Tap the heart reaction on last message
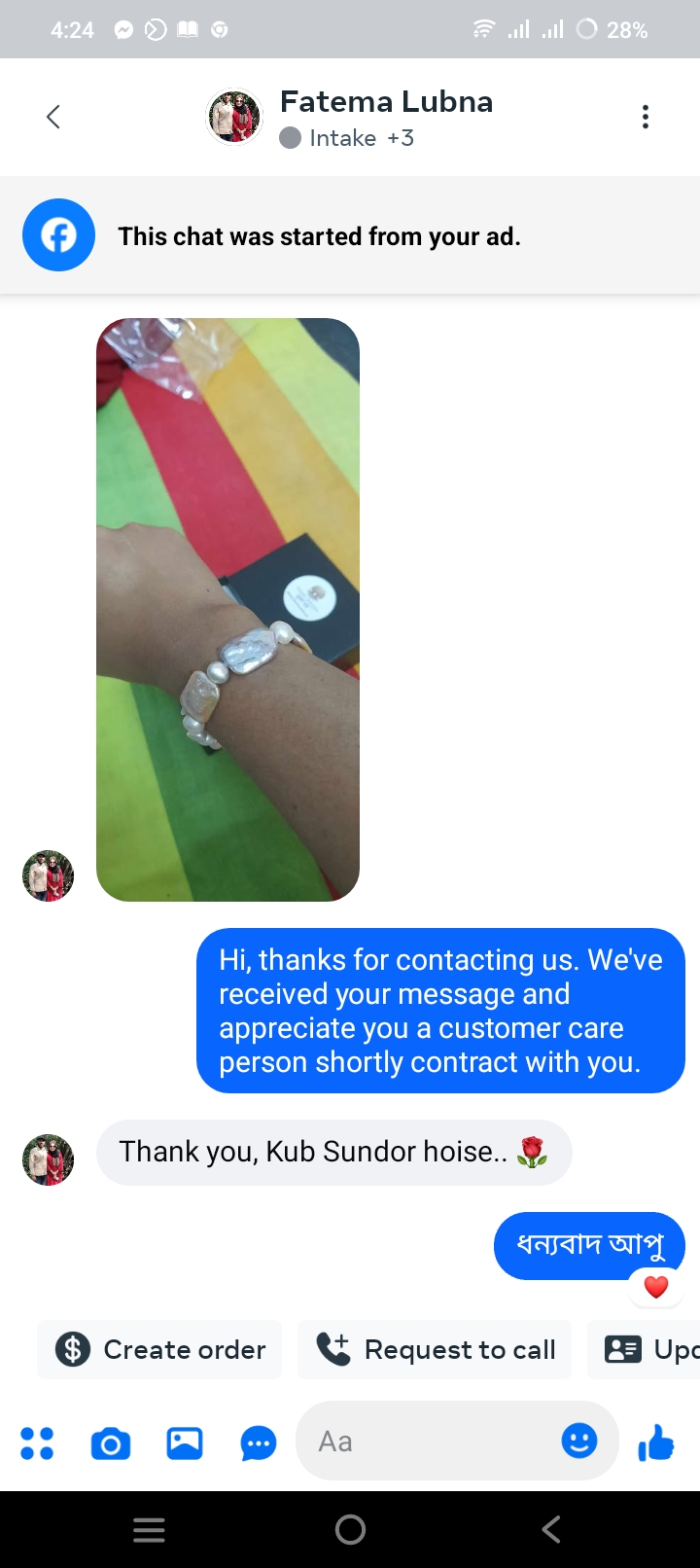 pyautogui.click(x=656, y=1288)
